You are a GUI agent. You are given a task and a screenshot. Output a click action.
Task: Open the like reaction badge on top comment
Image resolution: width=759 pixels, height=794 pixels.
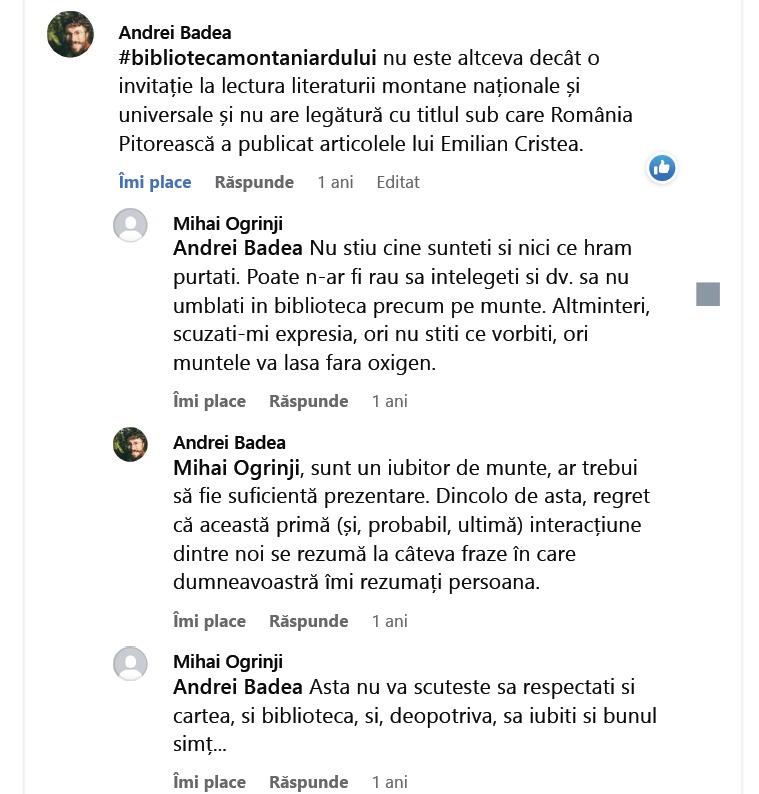pyautogui.click(x=662, y=168)
